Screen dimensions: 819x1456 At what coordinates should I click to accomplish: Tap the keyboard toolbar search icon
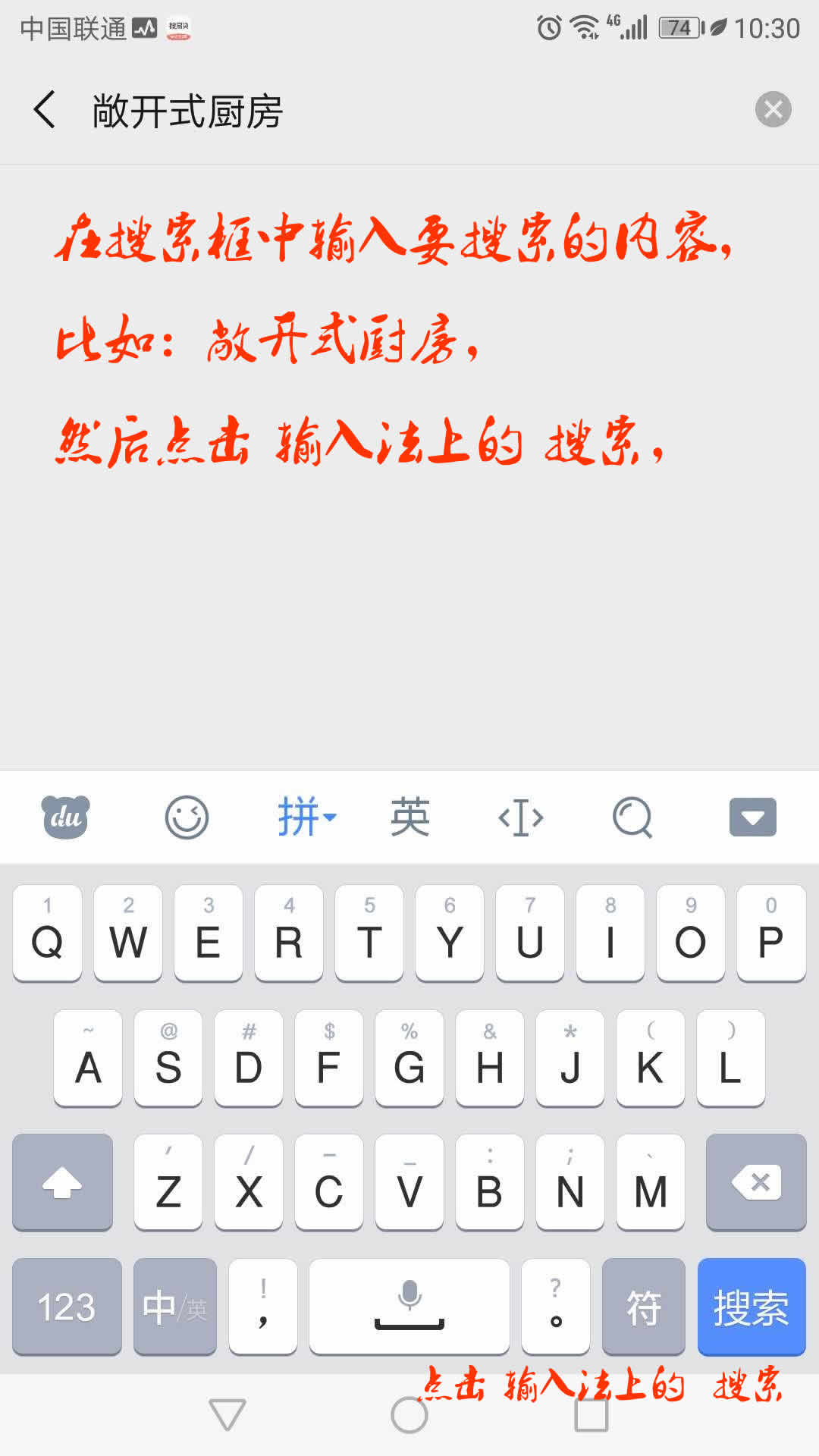coord(632,817)
